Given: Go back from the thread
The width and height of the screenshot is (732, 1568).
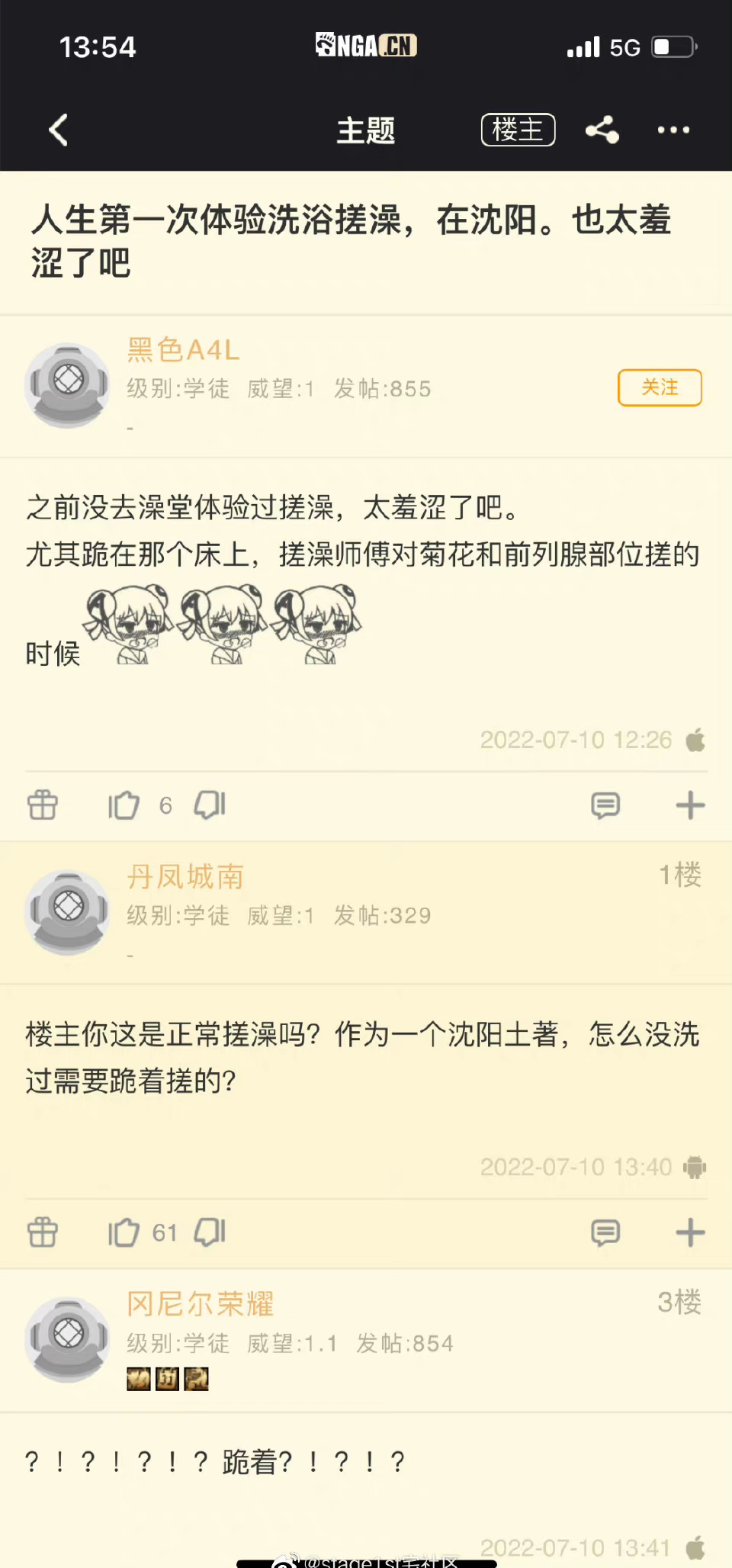Looking at the screenshot, I should pos(59,130).
